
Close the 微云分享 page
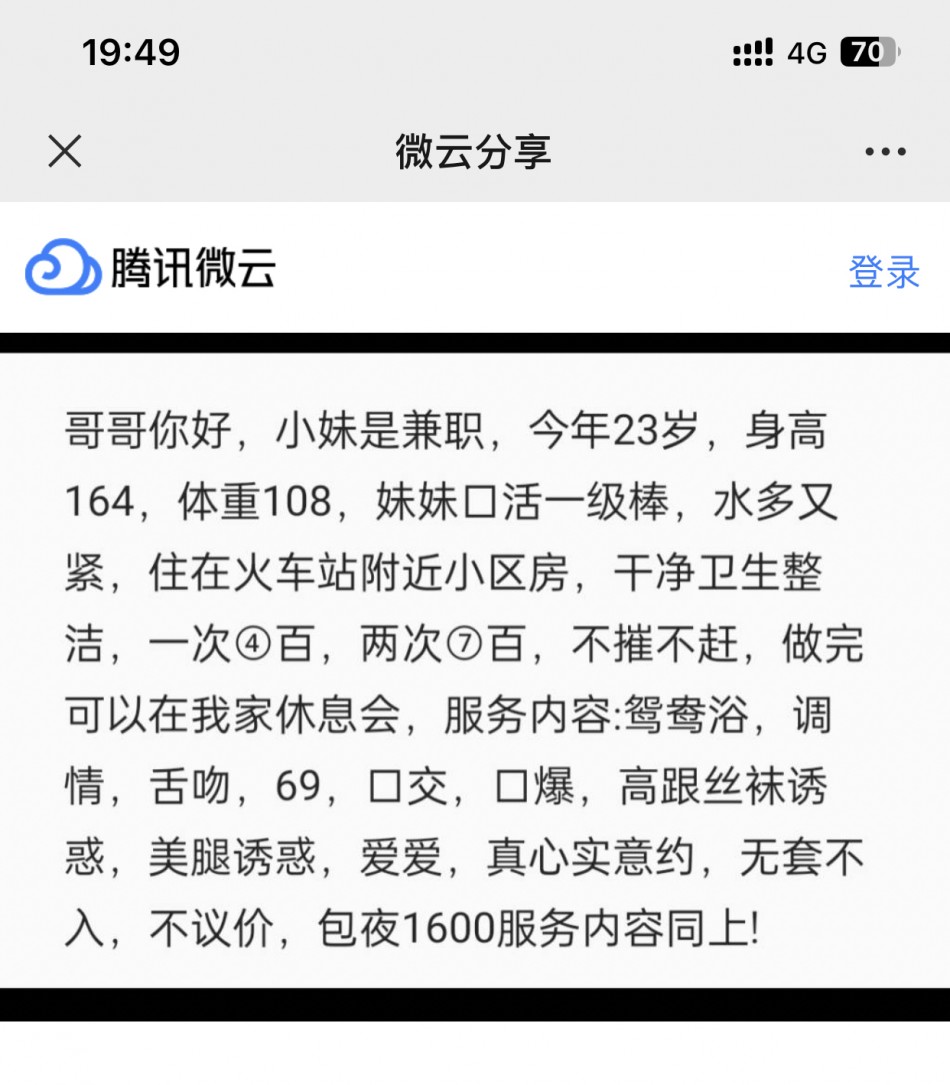coord(65,152)
